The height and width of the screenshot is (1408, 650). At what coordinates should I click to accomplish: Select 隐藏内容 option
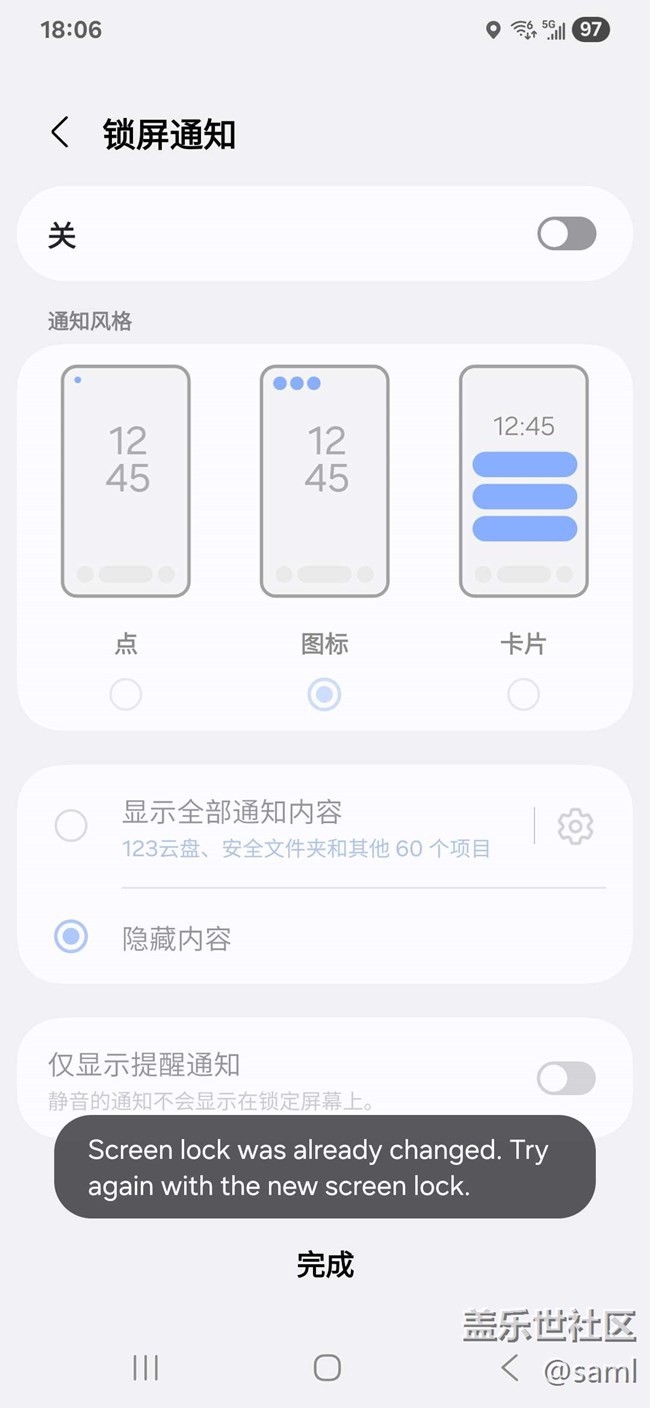click(x=71, y=937)
